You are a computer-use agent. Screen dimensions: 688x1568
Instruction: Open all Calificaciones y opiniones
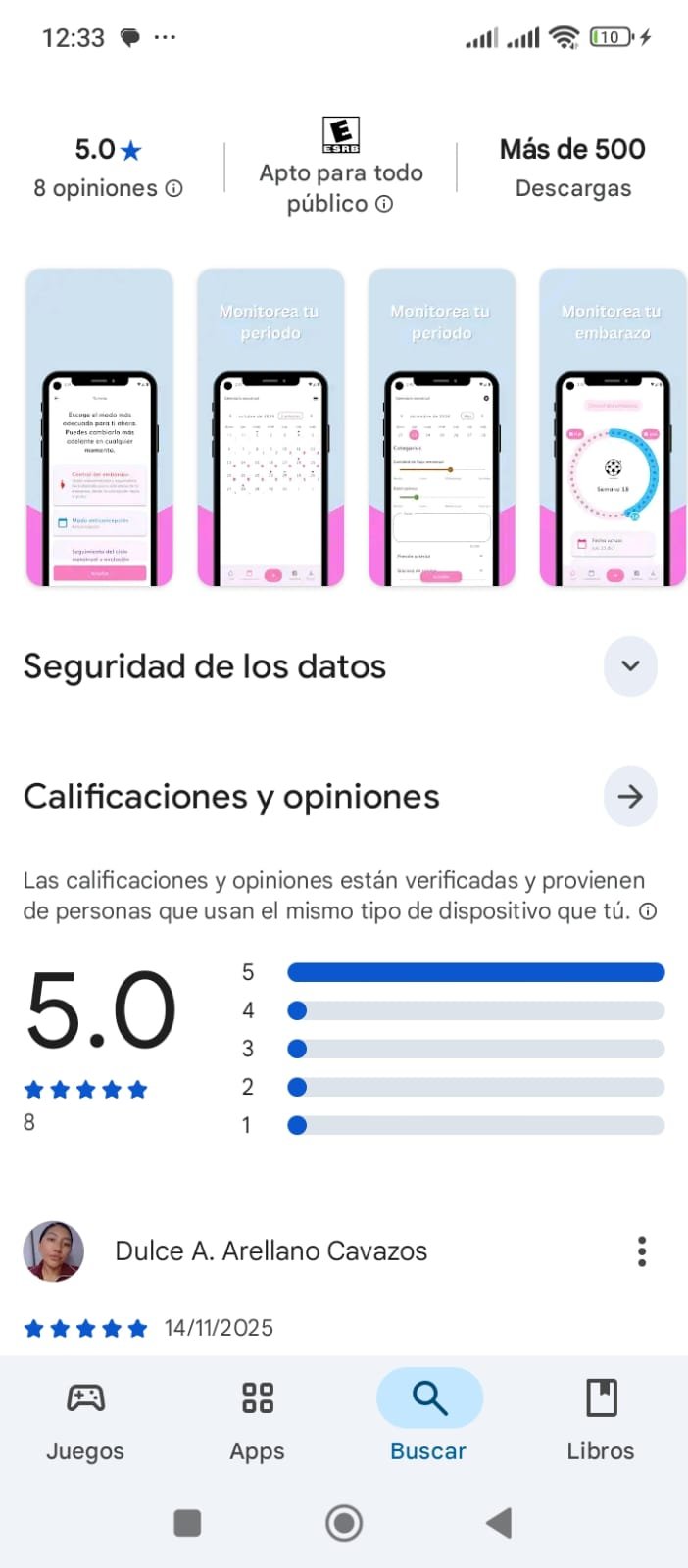coord(629,797)
